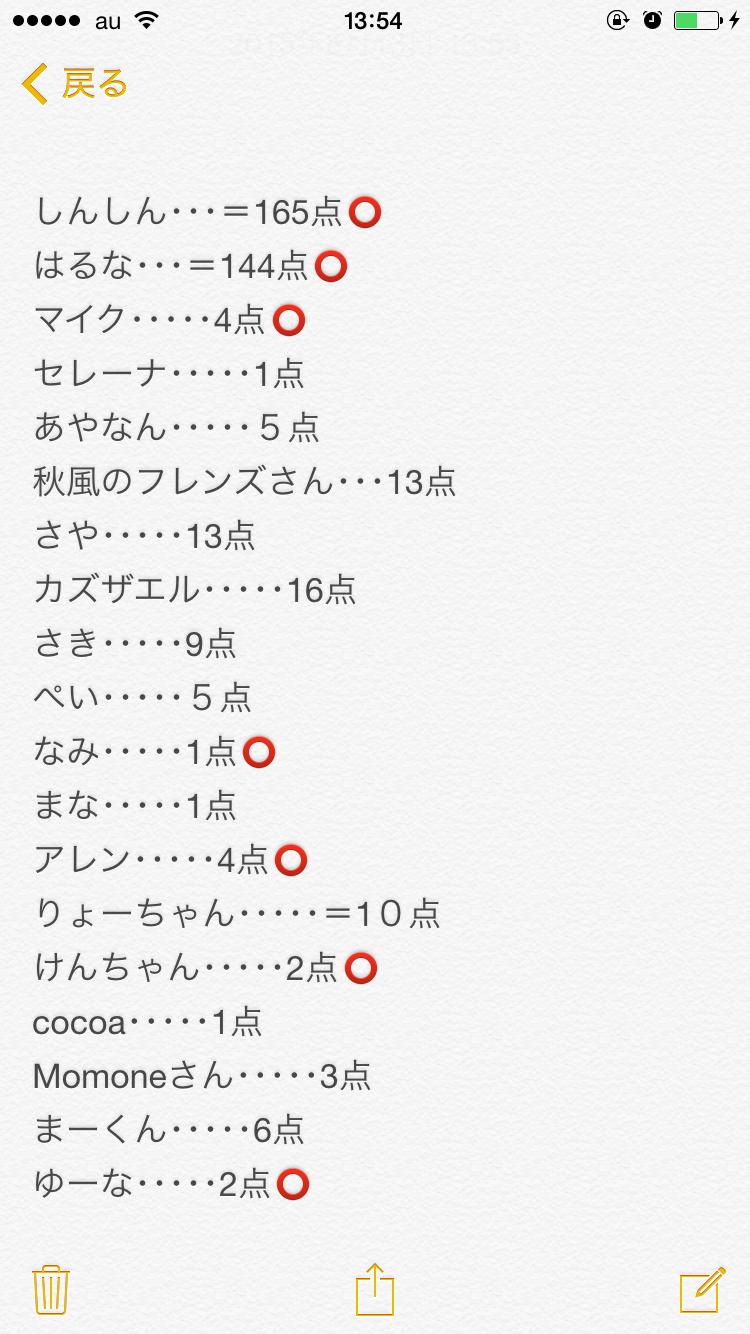Go back with the 戻る button
This screenshot has height=1334, width=750.
74,84
